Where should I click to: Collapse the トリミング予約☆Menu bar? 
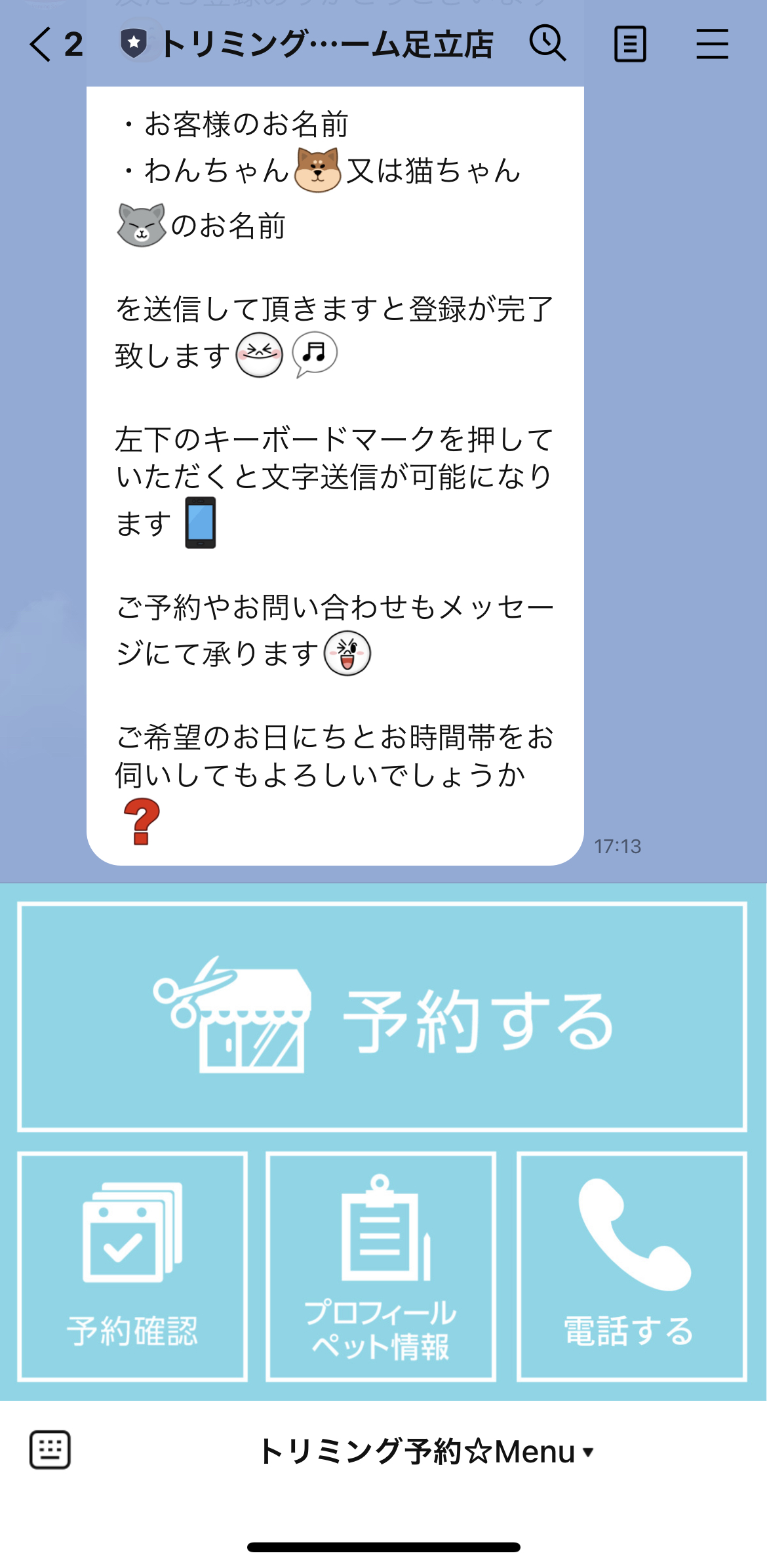click(x=426, y=1451)
